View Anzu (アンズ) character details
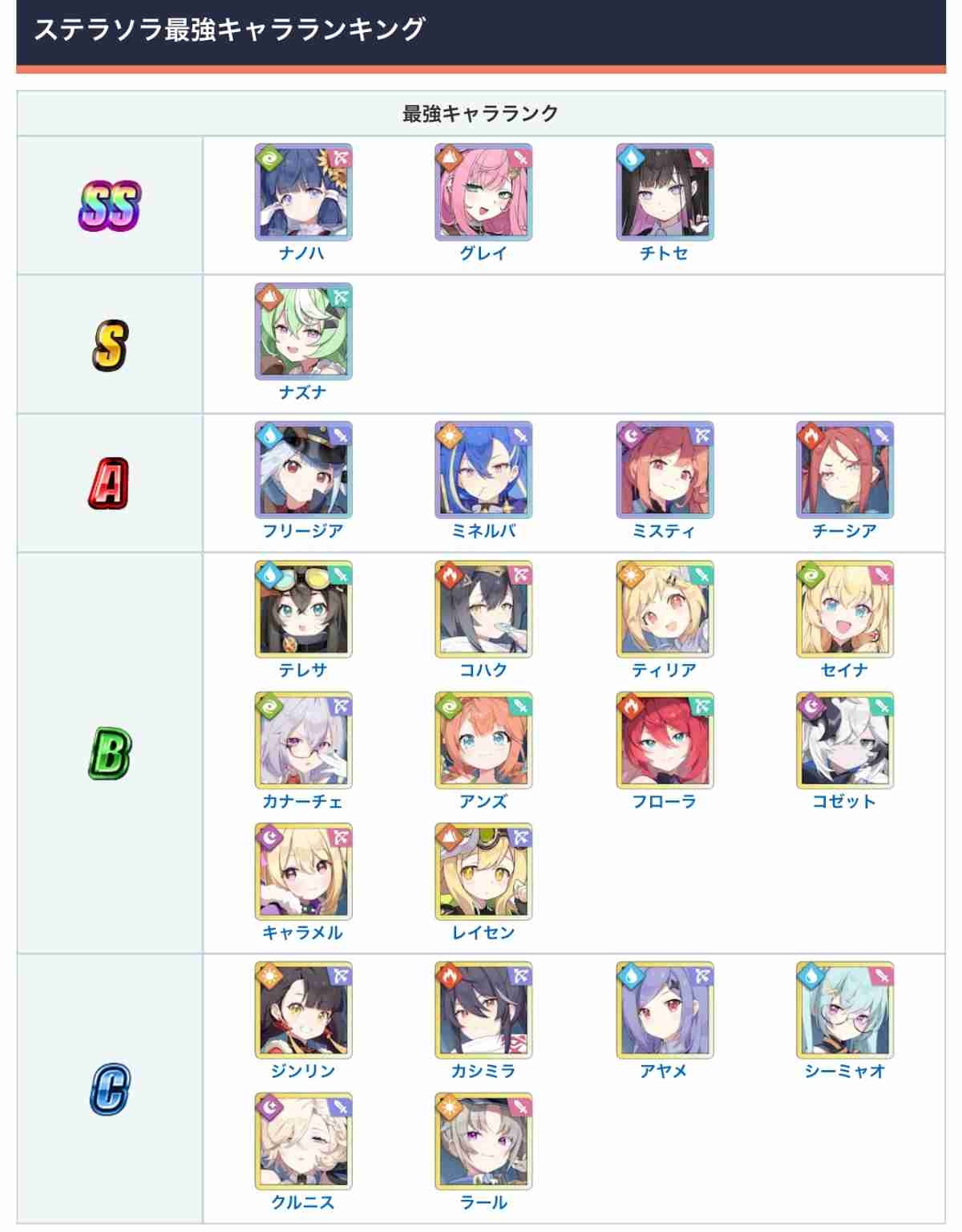The height and width of the screenshot is (1232, 962). coord(483,740)
